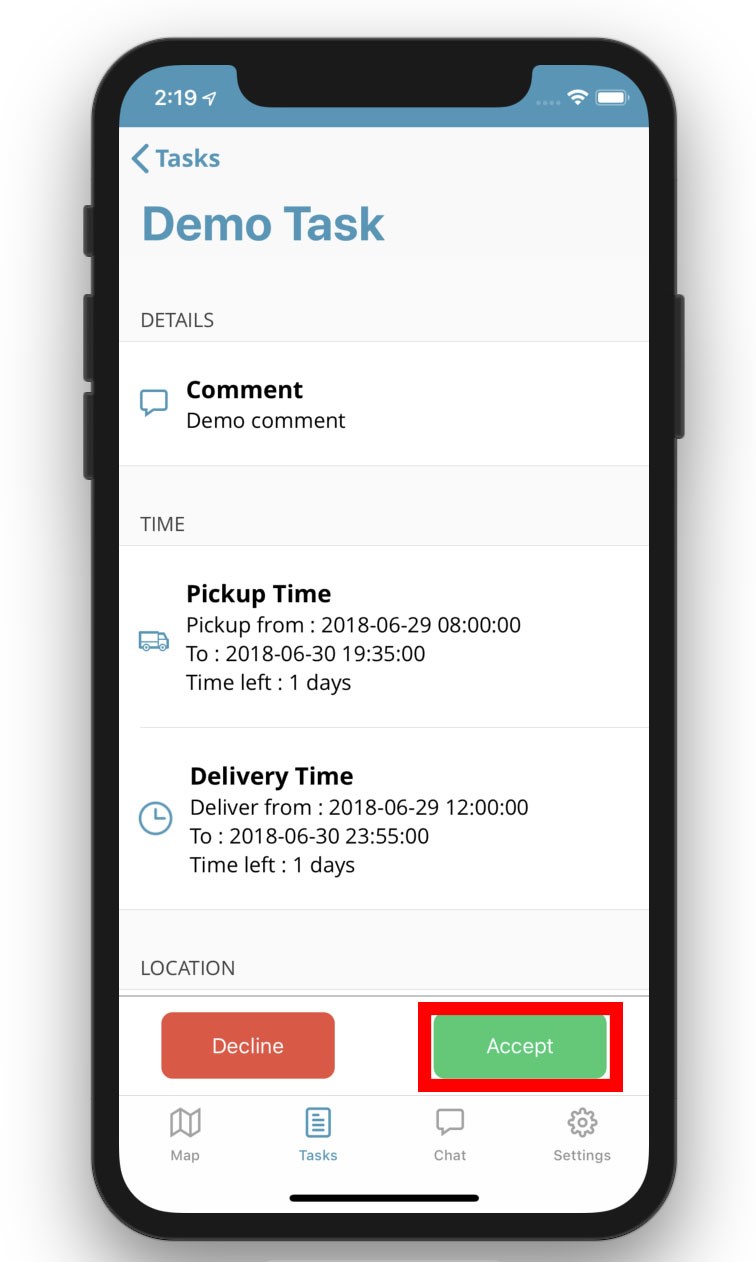Decline the Demo Task

248,1046
